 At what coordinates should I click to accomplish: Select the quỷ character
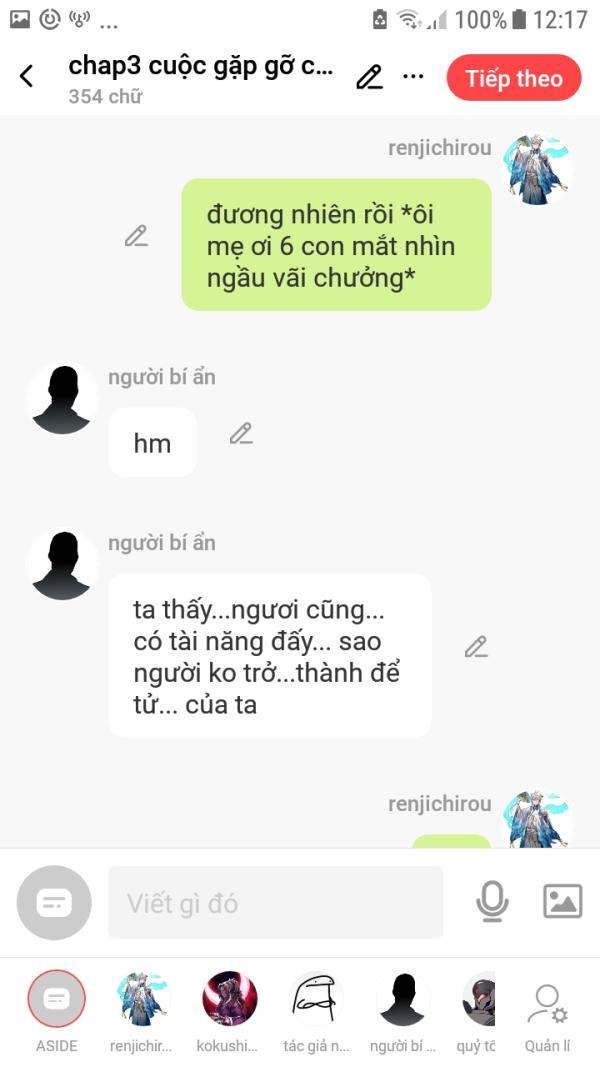click(x=479, y=1011)
